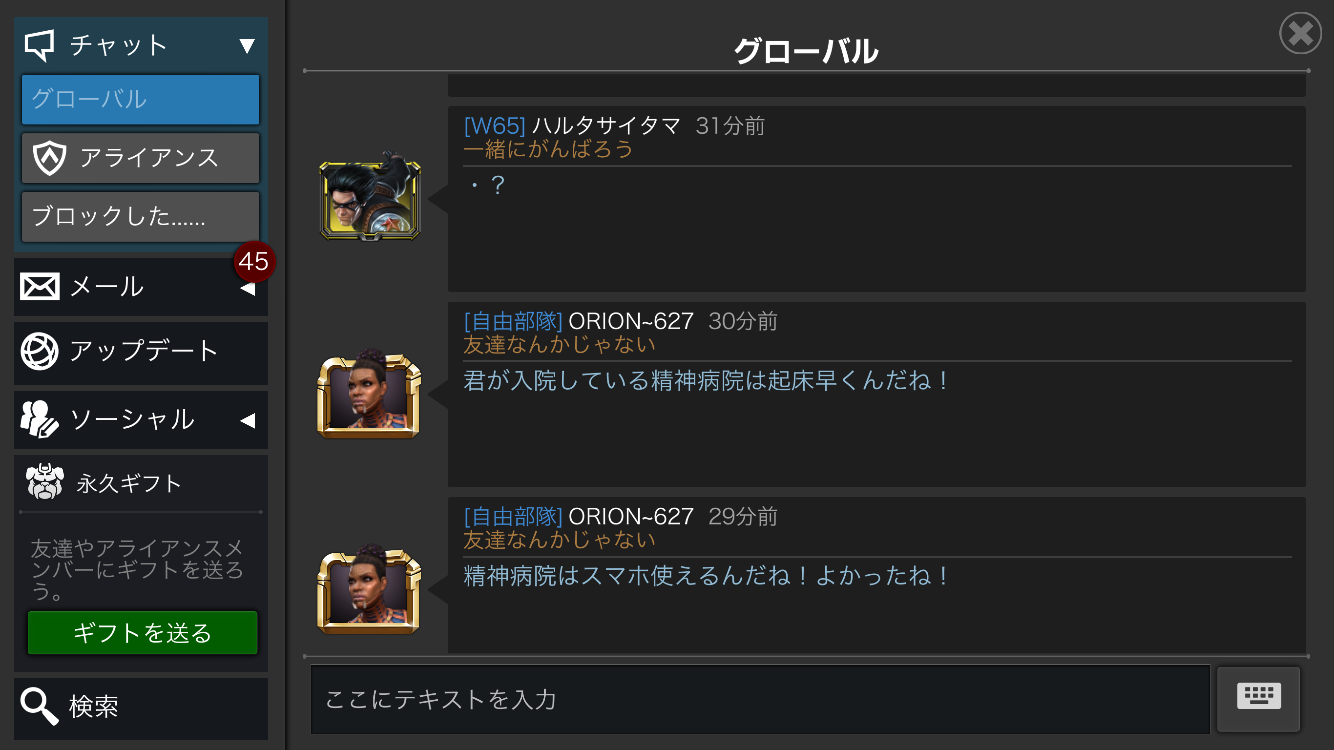Open 検索
The image size is (1334, 750).
(140, 708)
